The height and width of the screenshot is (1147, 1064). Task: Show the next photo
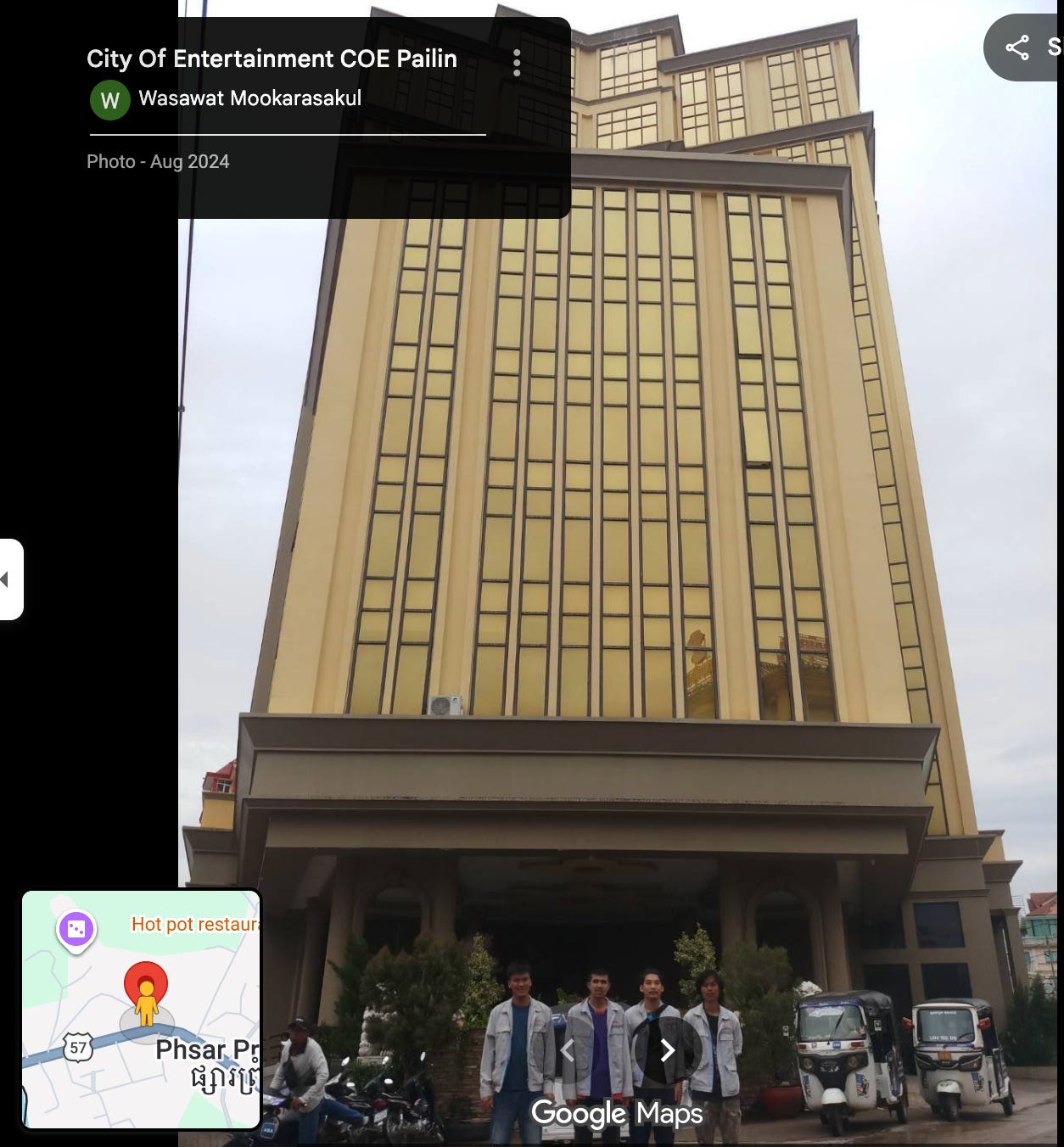667,1050
